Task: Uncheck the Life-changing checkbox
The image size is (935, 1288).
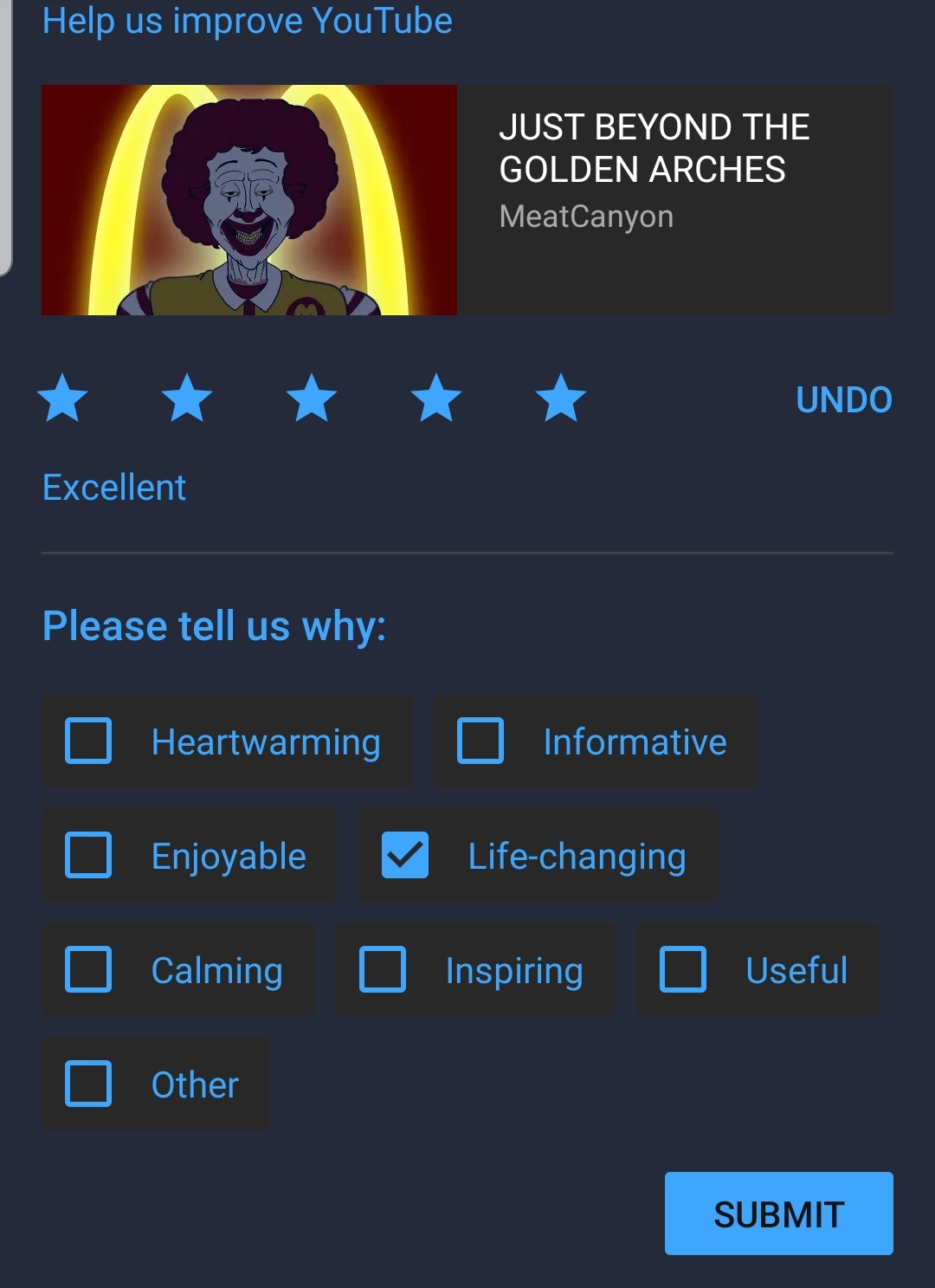Action: pyautogui.click(x=405, y=856)
